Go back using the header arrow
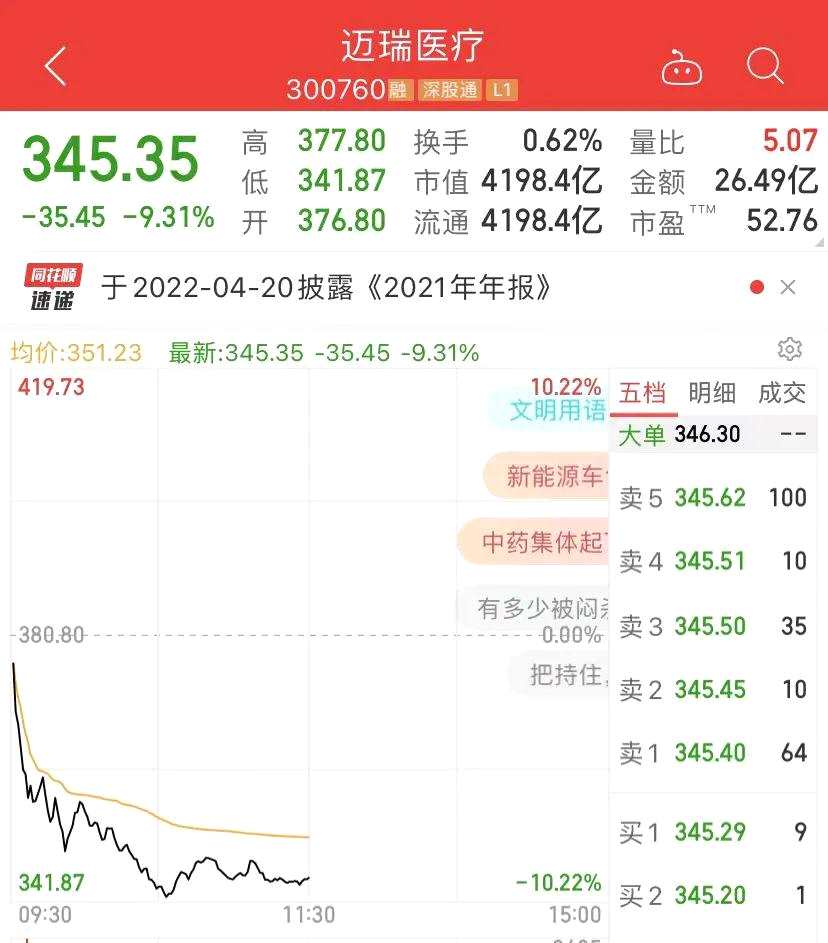The width and height of the screenshot is (828, 943). click(56, 67)
